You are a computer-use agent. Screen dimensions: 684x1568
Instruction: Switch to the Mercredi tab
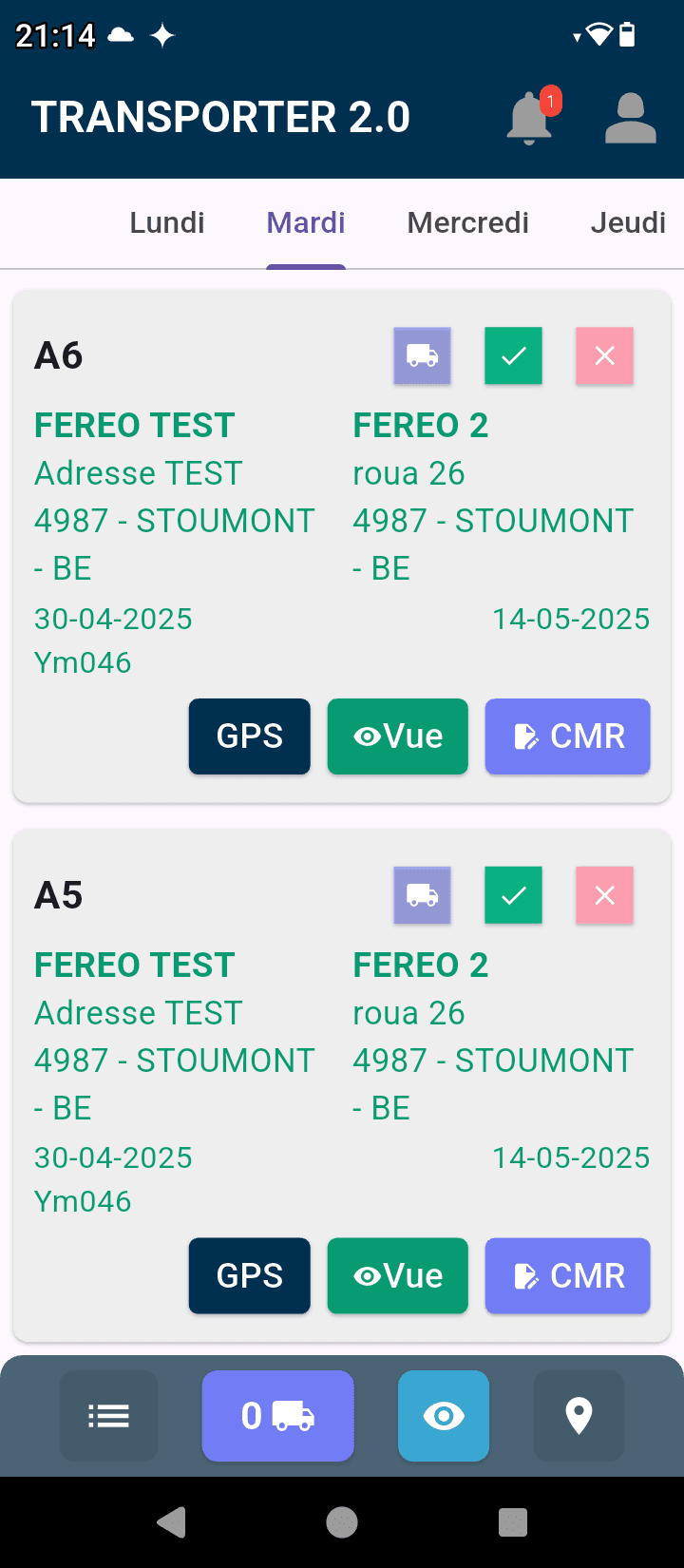(467, 222)
